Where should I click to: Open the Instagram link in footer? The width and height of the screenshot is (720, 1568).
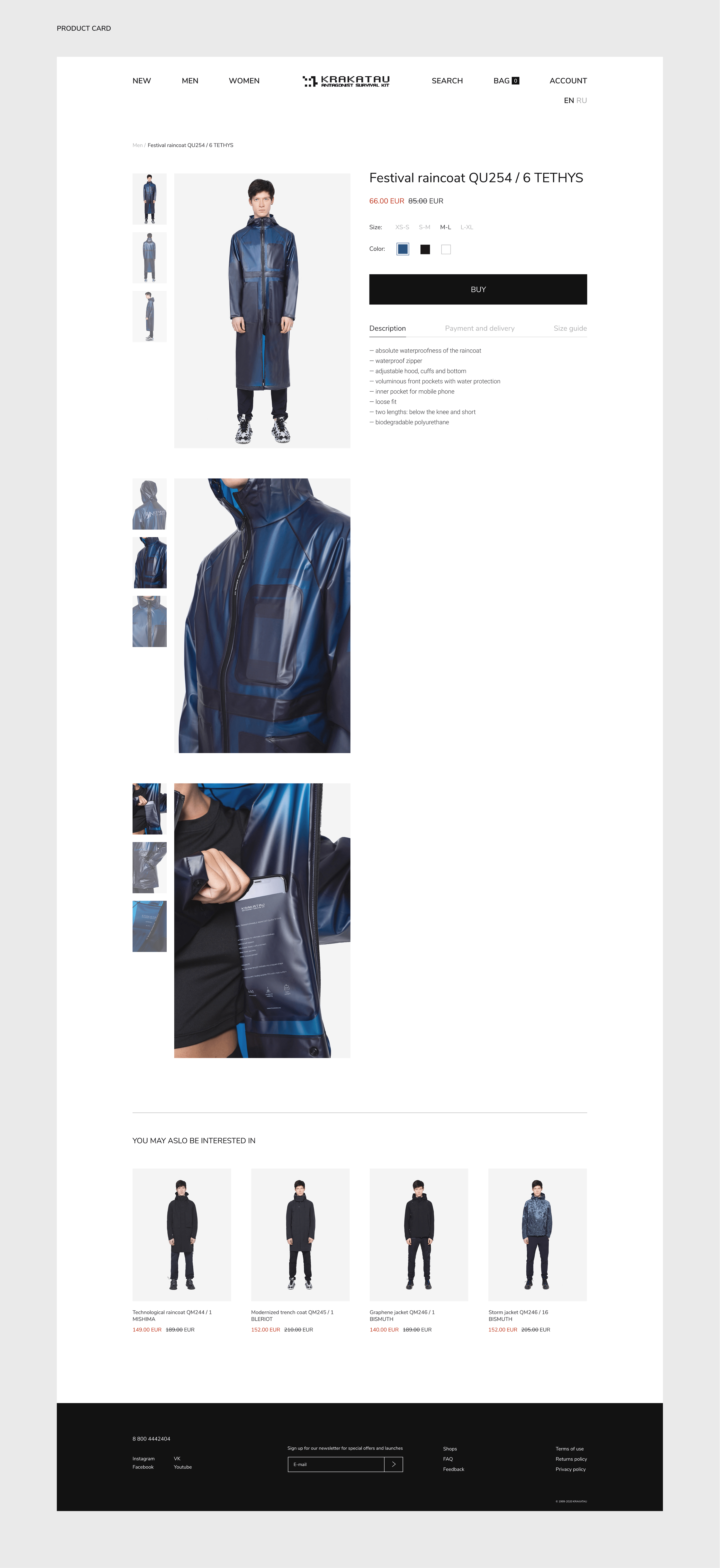[x=144, y=1458]
